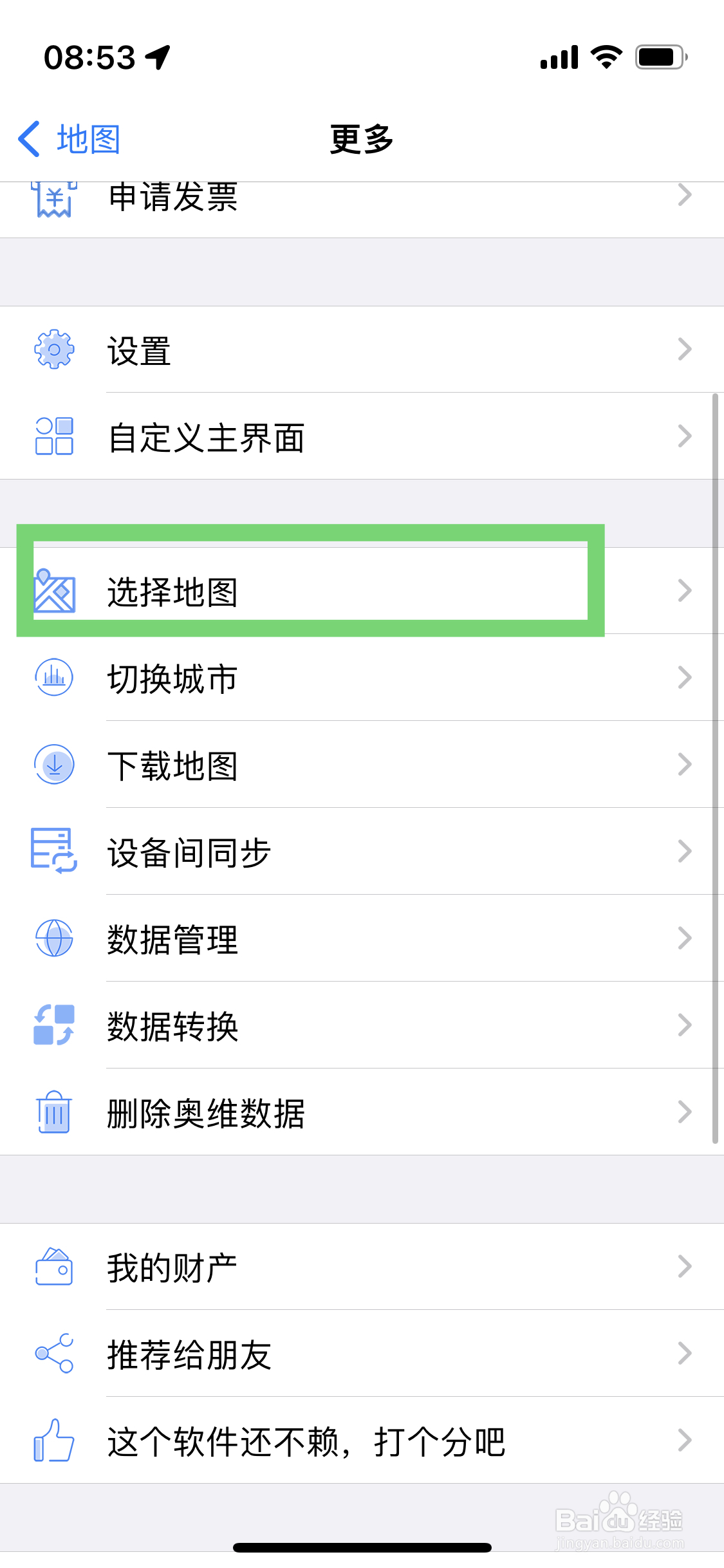Click the 自定义主界面 layout icon
724x1568 pixels.
click(x=54, y=438)
